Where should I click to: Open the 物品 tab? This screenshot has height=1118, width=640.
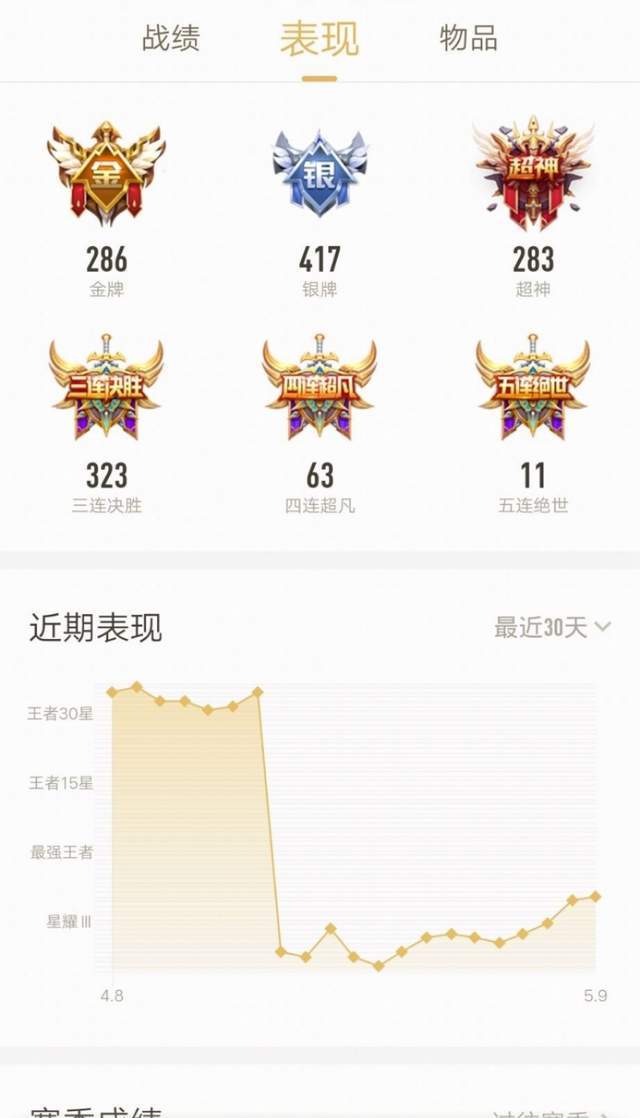(x=468, y=38)
